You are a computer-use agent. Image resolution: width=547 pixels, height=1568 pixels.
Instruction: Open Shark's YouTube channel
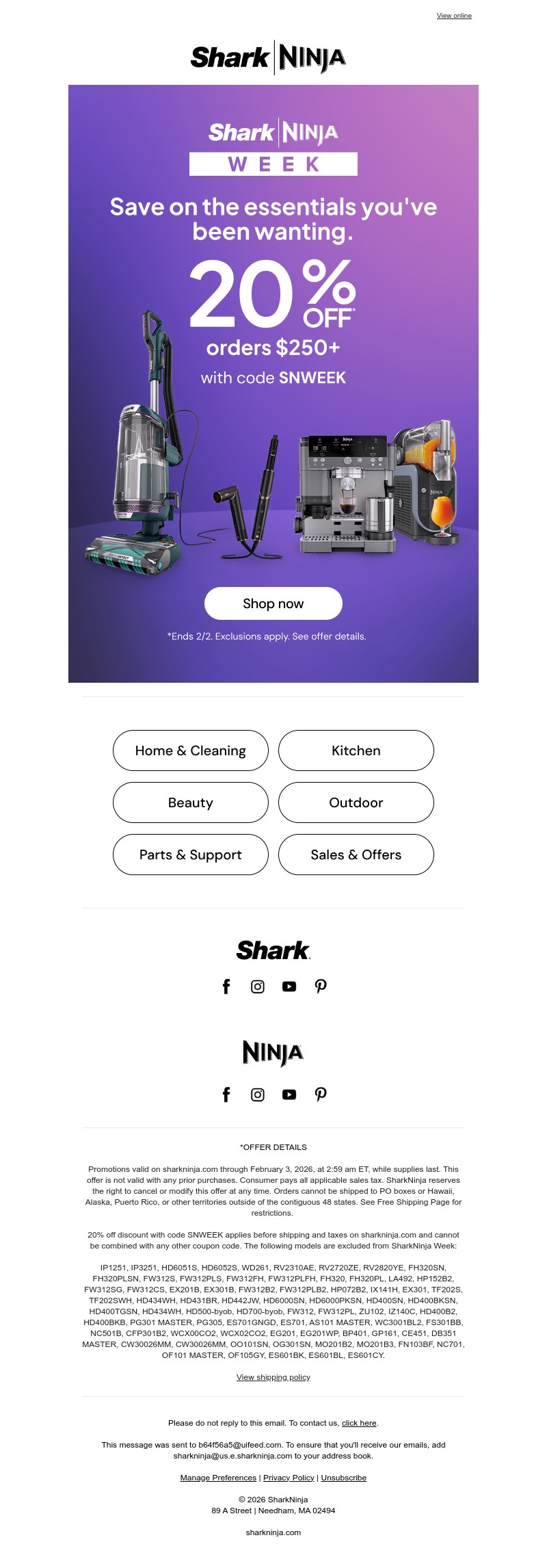point(289,986)
